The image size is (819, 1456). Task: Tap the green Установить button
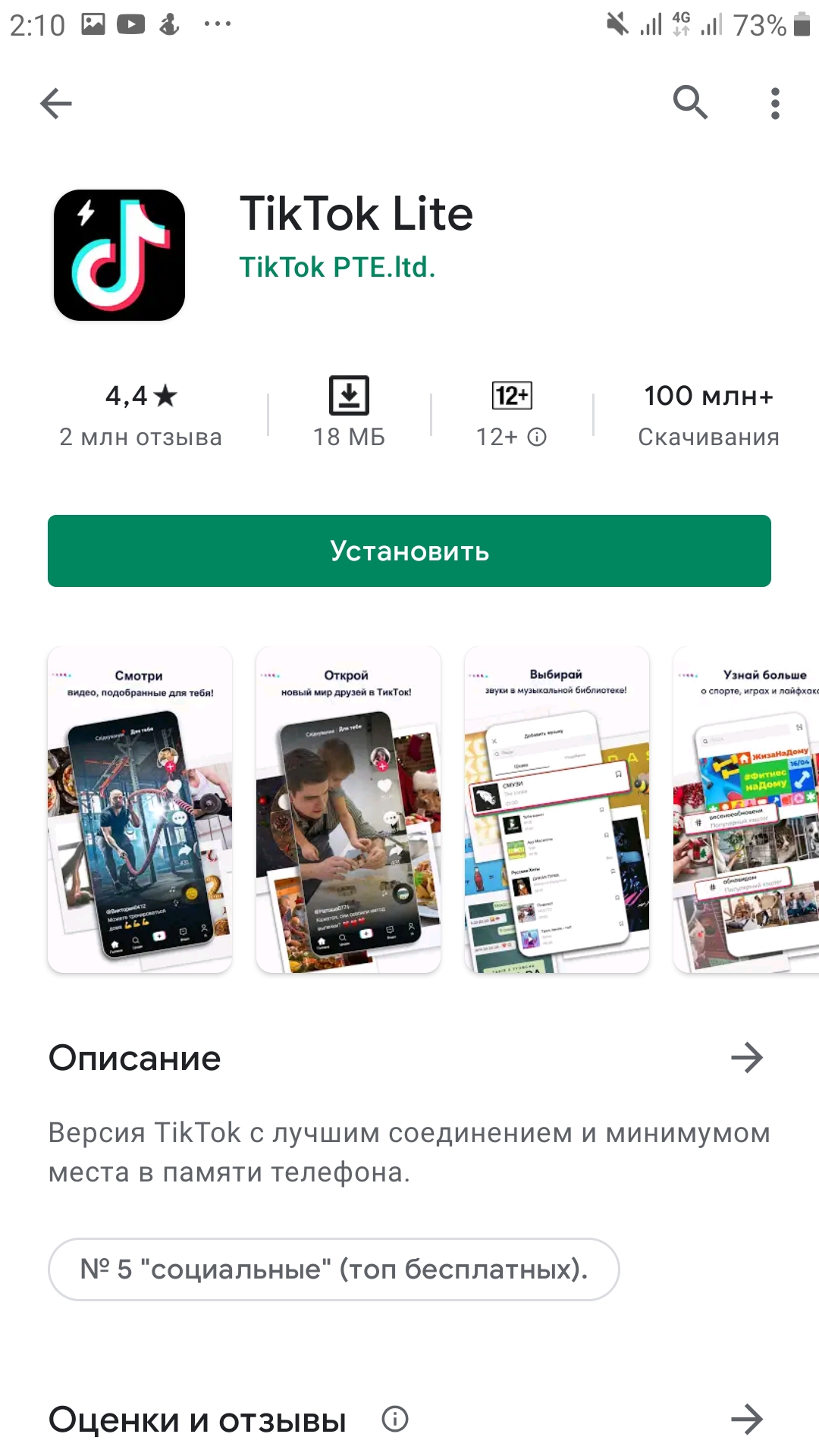(409, 551)
